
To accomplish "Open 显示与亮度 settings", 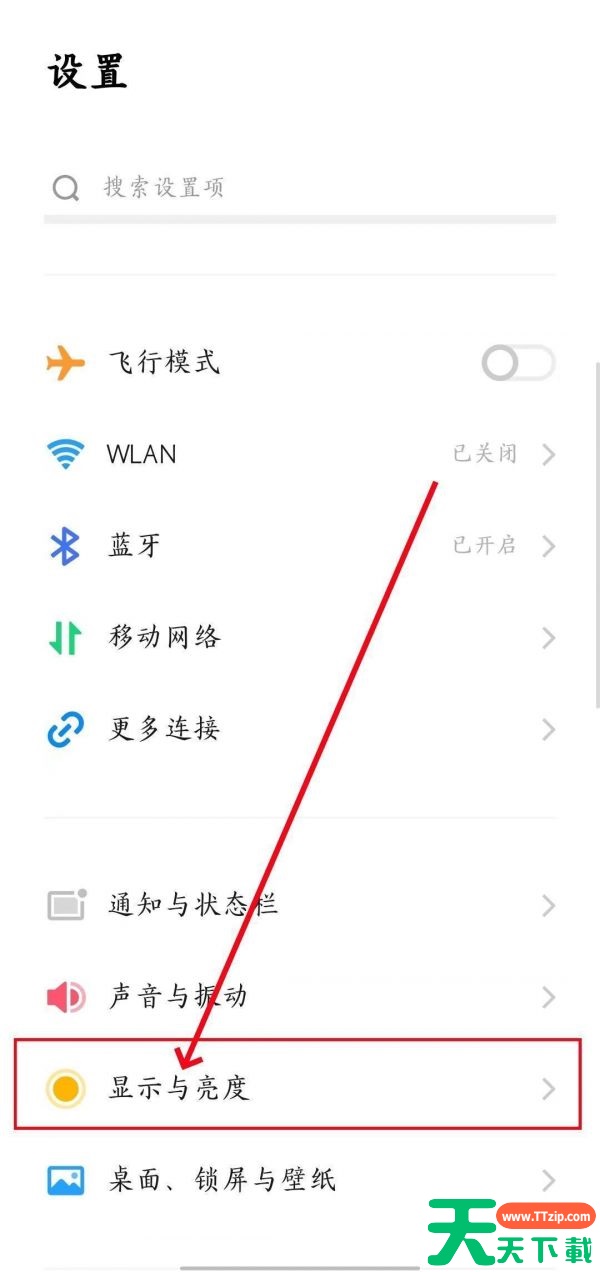I will [x=300, y=1088].
